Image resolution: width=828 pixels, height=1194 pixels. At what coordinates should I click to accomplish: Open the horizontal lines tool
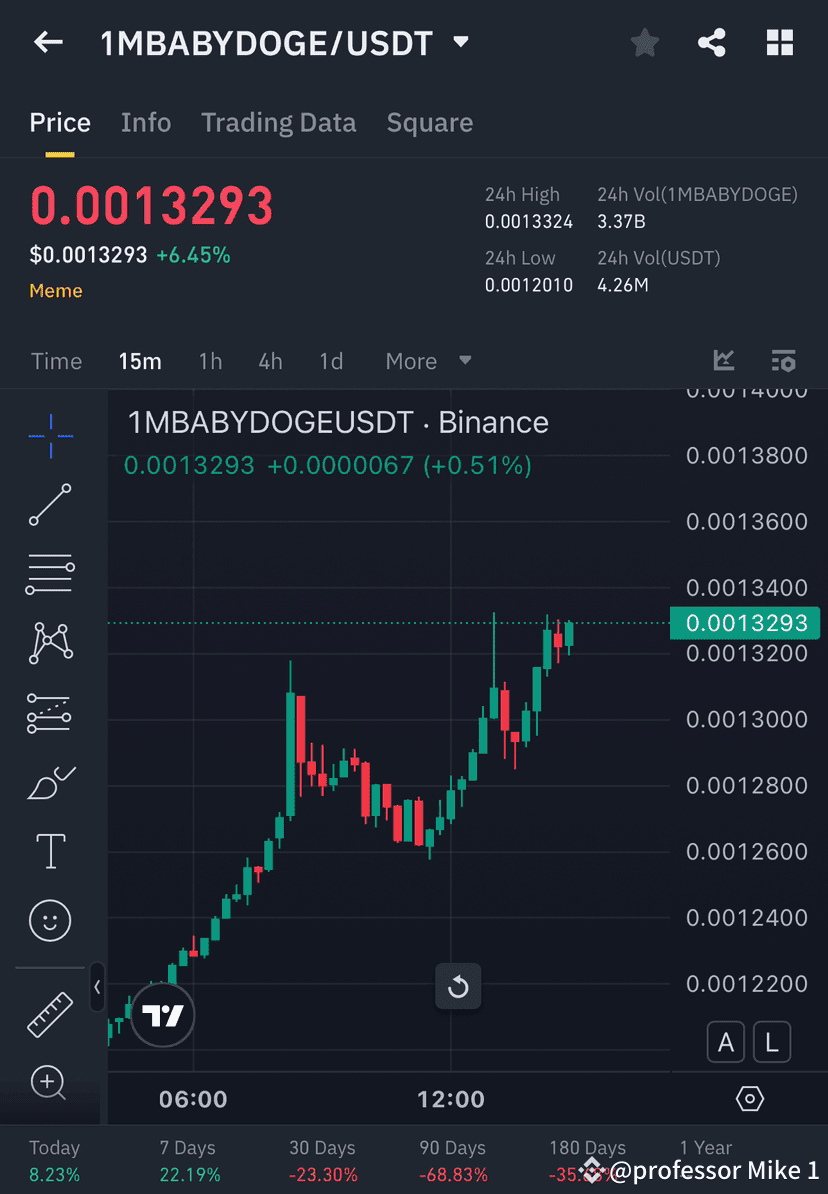click(50, 574)
